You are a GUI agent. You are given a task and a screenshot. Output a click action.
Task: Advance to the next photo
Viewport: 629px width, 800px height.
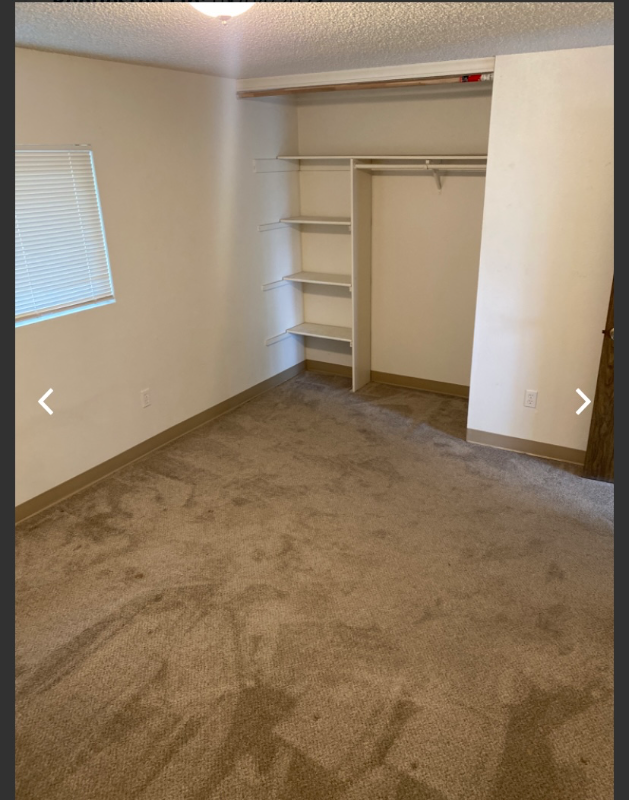(582, 402)
